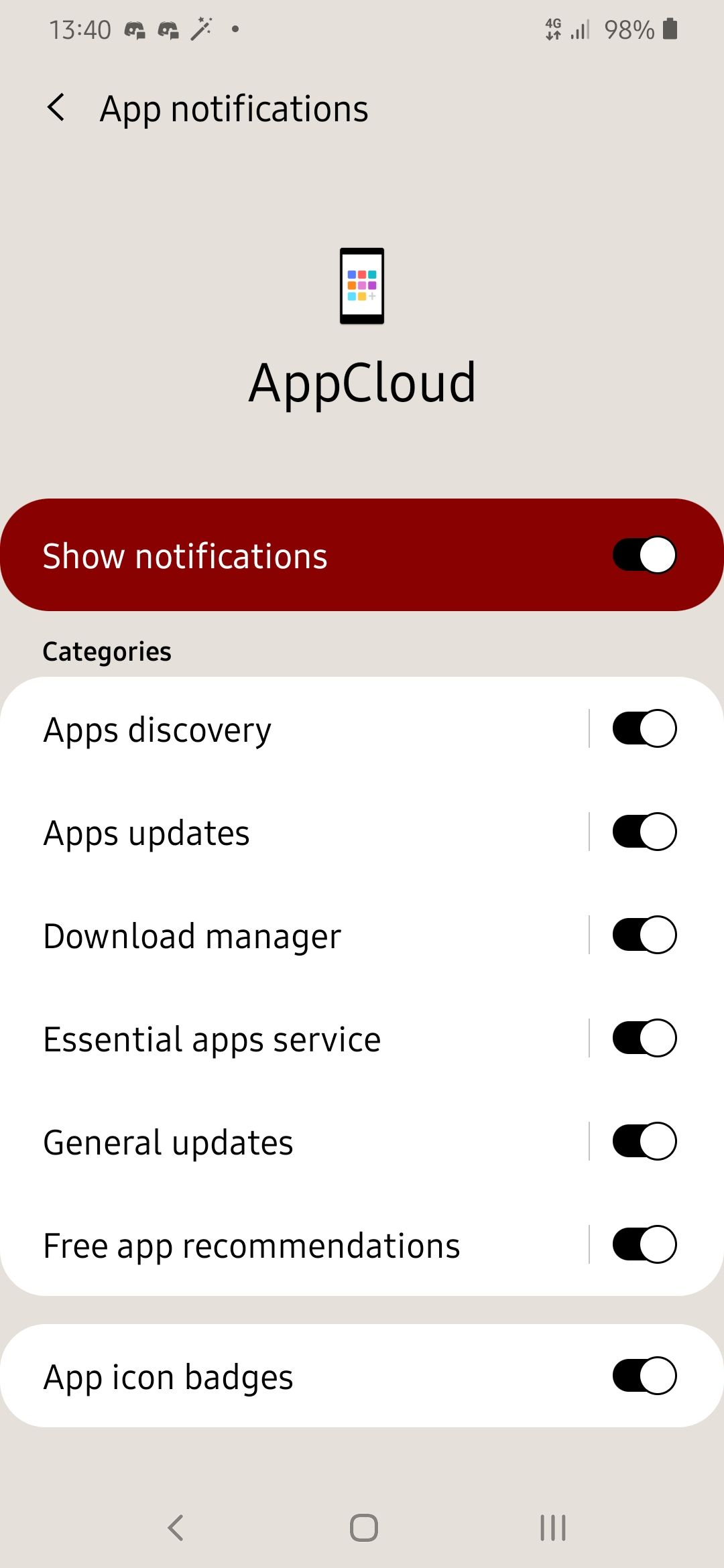Turn off the Show notifications switch
Image resolution: width=724 pixels, height=1568 pixels.
point(644,555)
